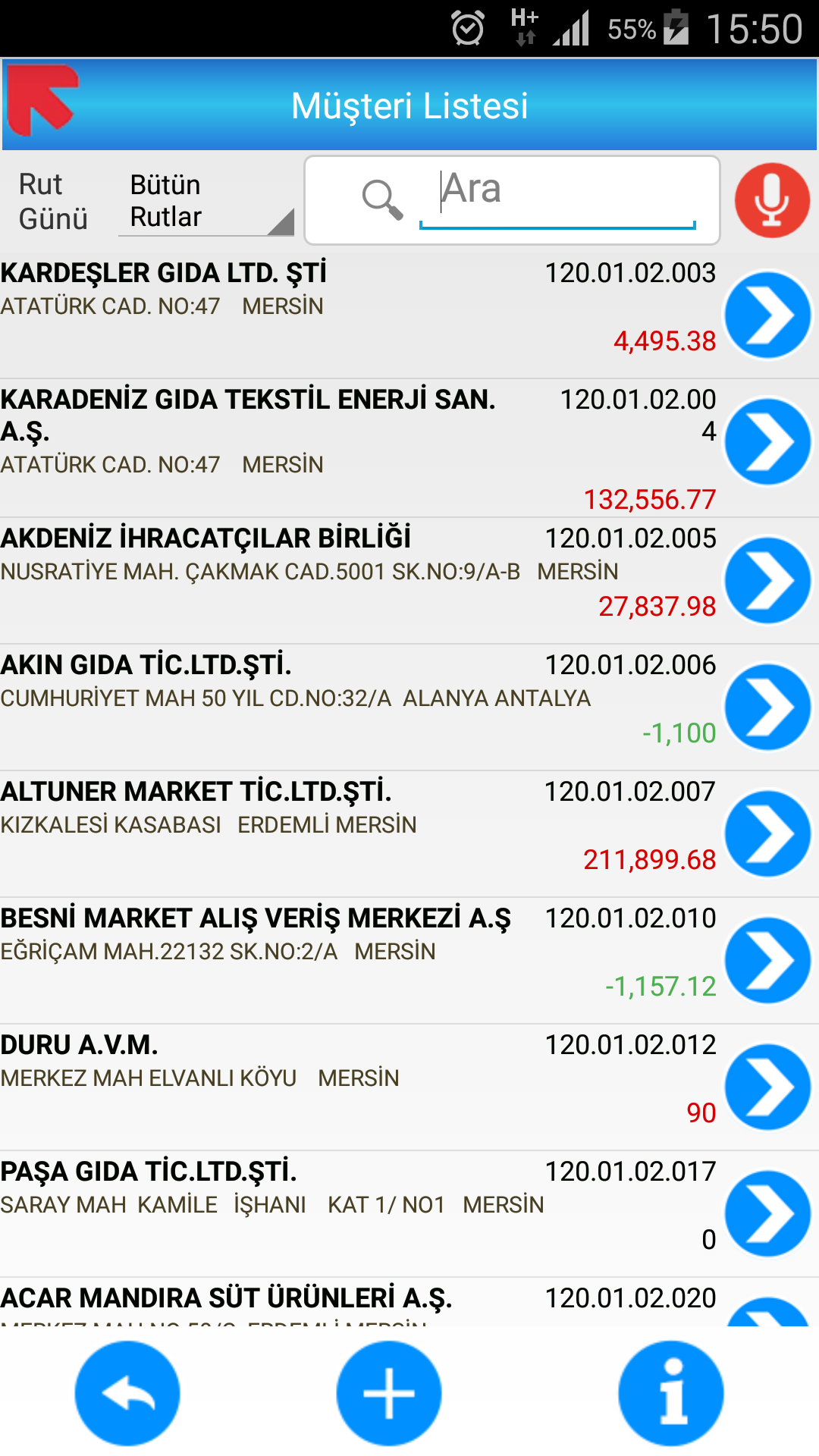Go back with the bottom return button

point(127,1393)
